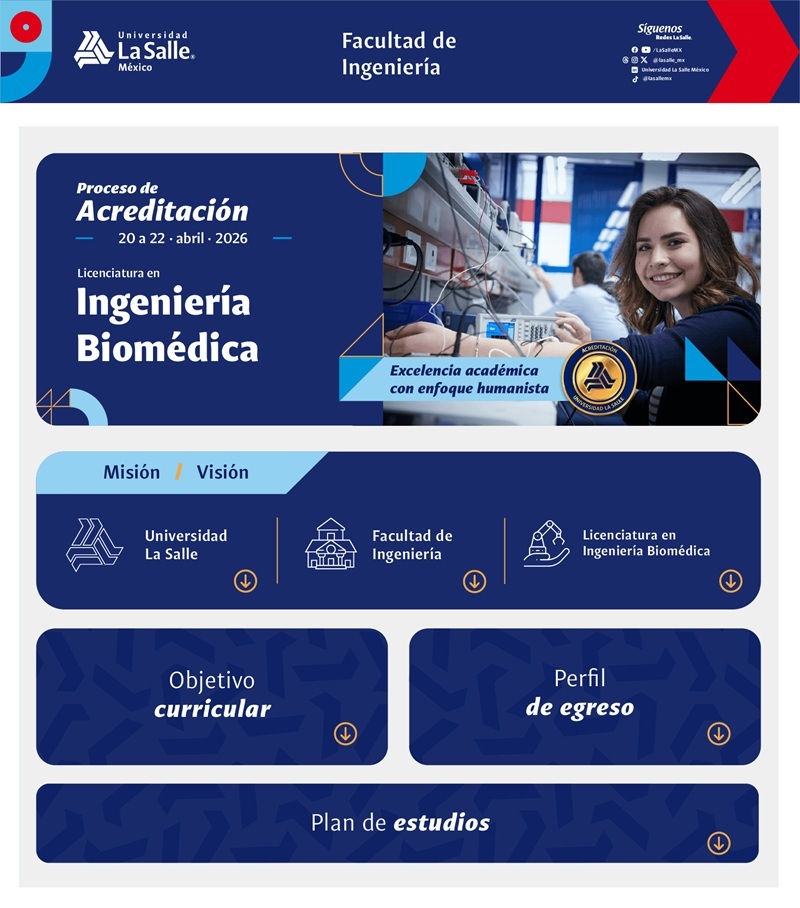Open the Objetivo curricular card
This screenshot has height=908, width=800.
click(345, 734)
